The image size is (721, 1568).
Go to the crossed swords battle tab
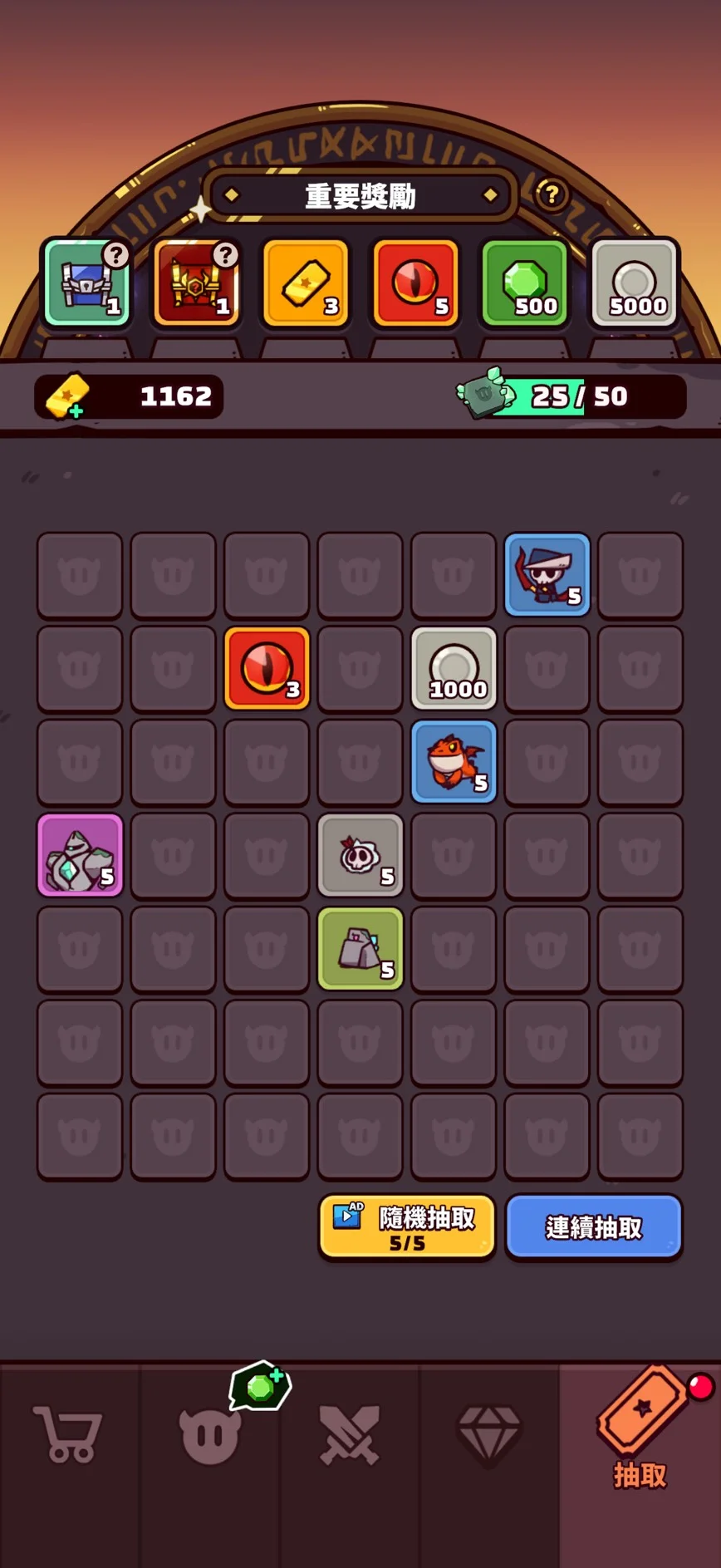(x=350, y=1434)
